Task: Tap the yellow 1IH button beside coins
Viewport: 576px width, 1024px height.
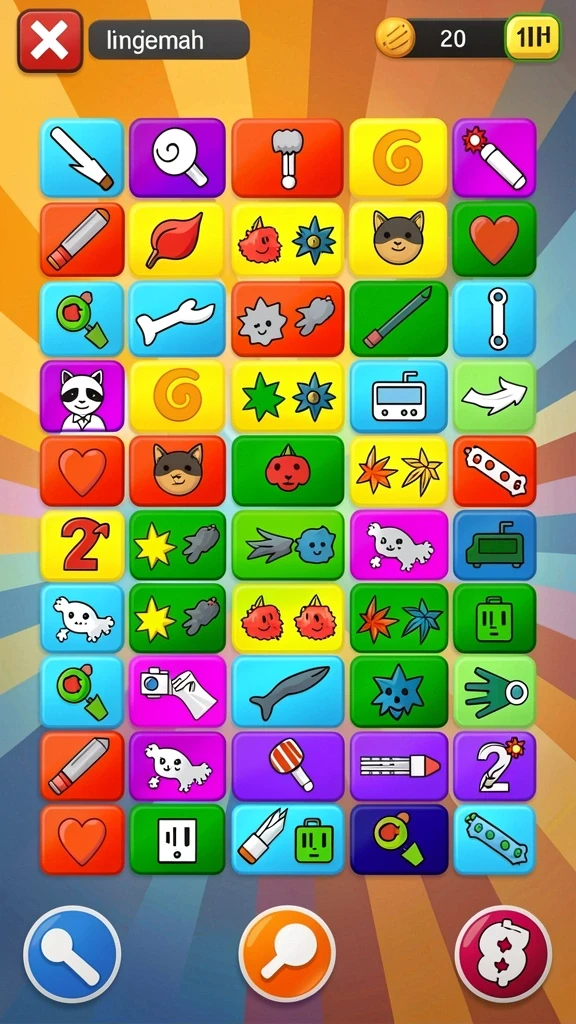Action: (532, 37)
